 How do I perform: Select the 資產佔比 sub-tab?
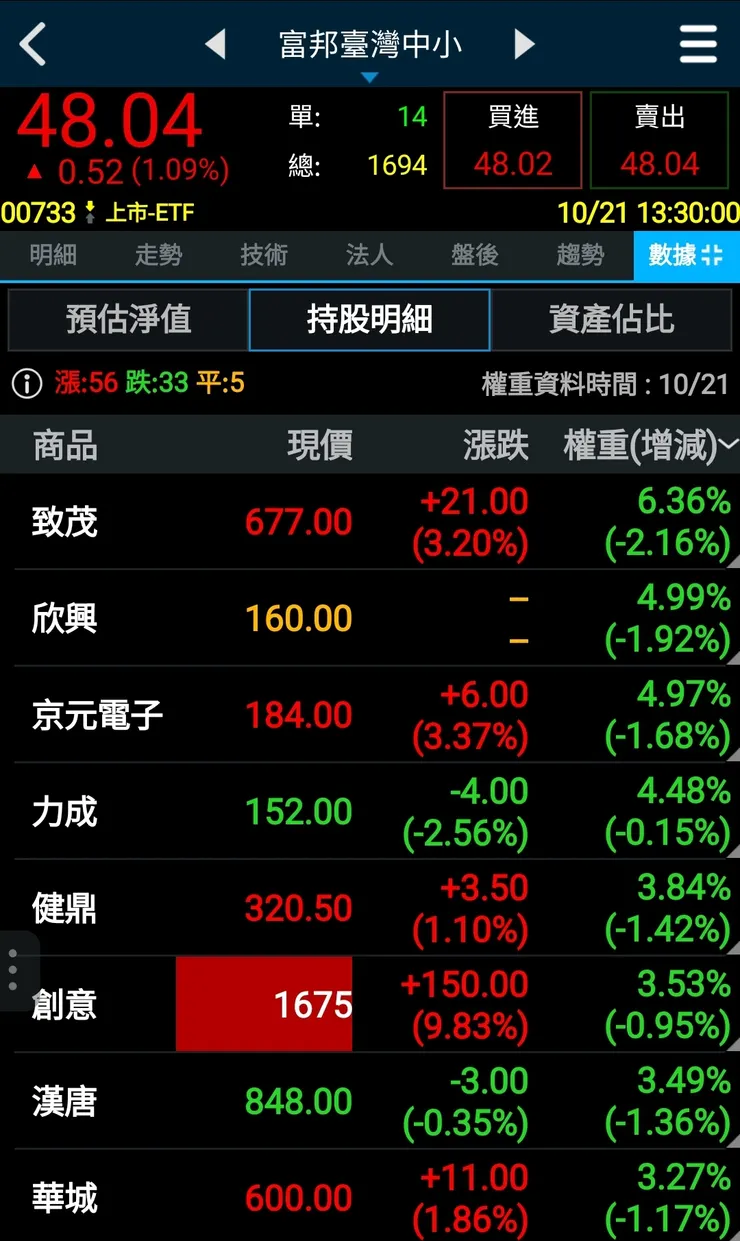click(611, 318)
